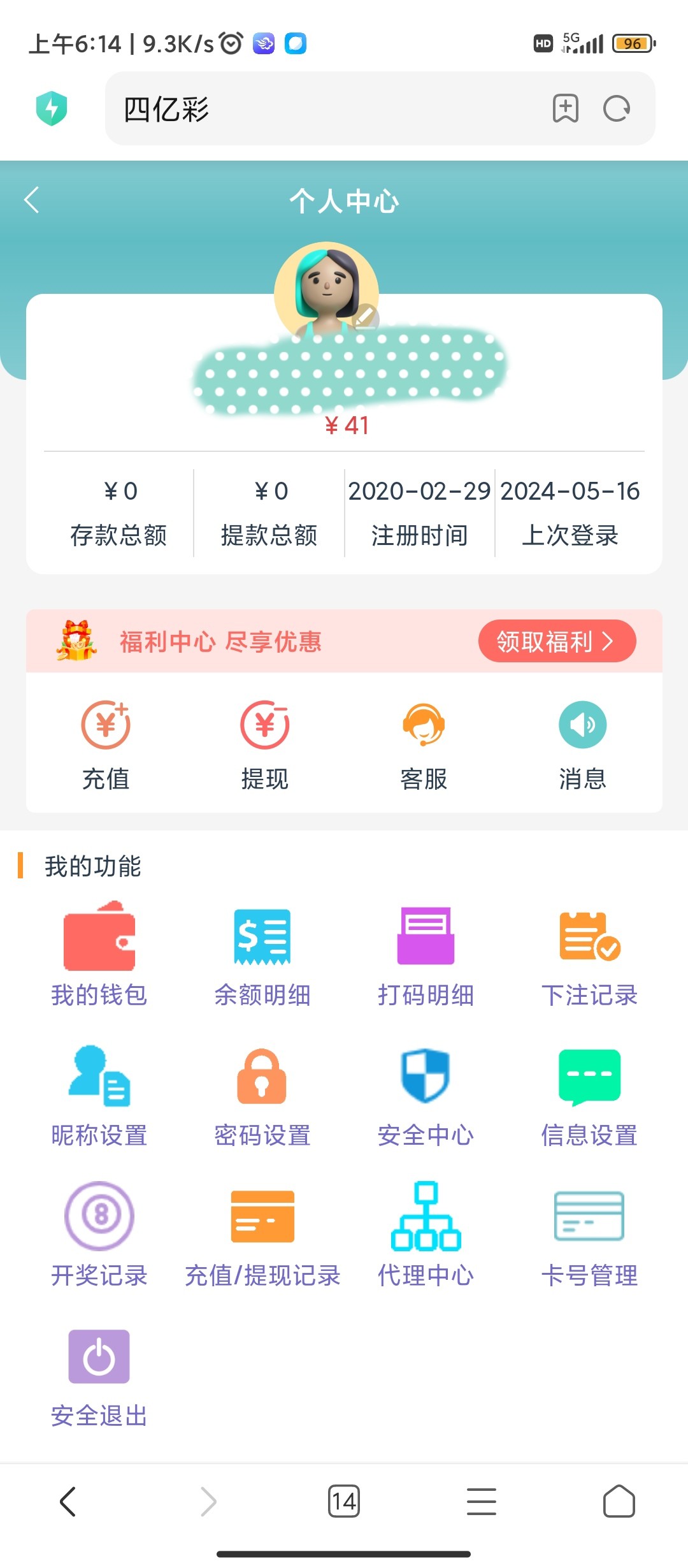Go back from the 个人中心 page
Viewport: 688px width, 1568px height.
point(32,200)
